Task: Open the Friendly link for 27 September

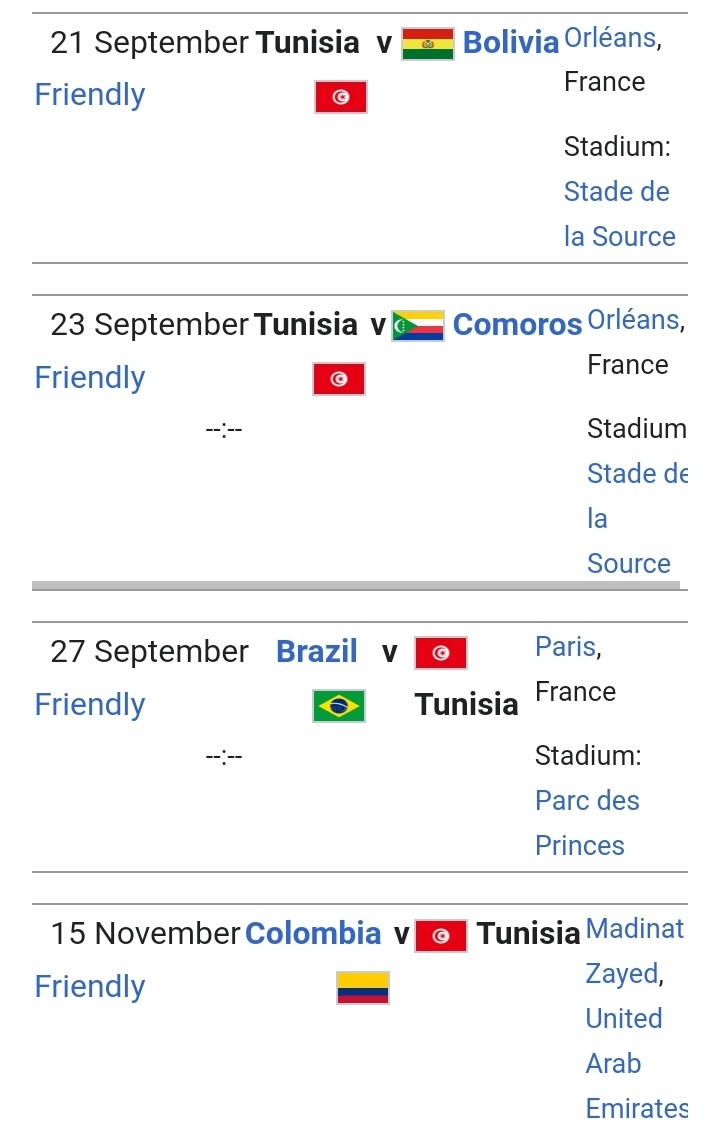Action: coord(90,705)
